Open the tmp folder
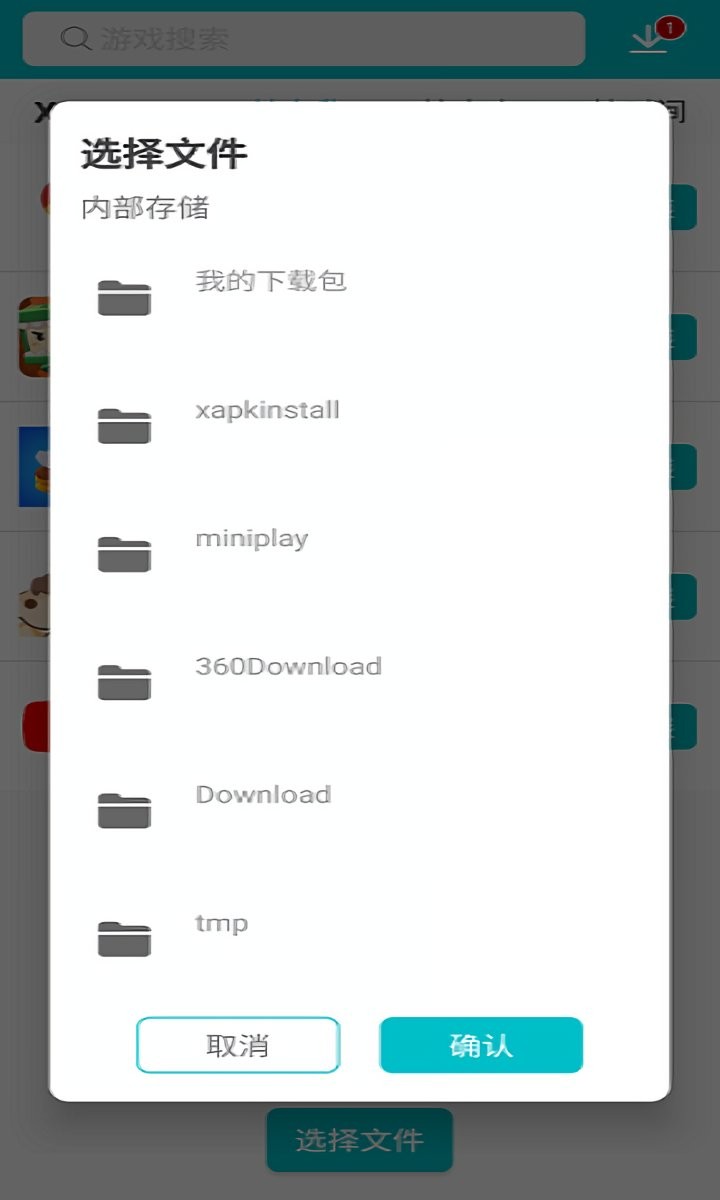The image size is (720, 1200). point(221,922)
